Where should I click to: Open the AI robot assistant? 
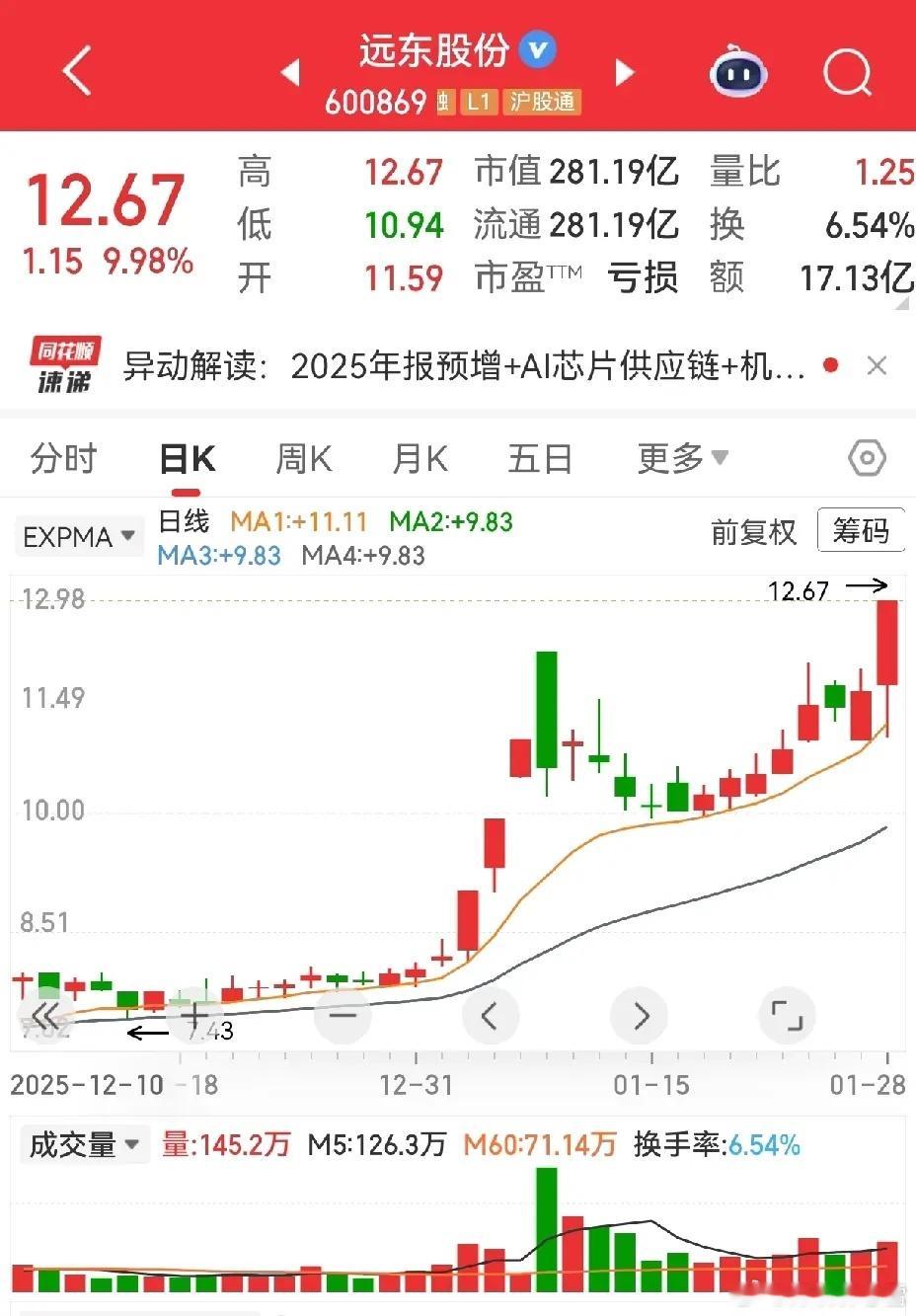(x=737, y=71)
